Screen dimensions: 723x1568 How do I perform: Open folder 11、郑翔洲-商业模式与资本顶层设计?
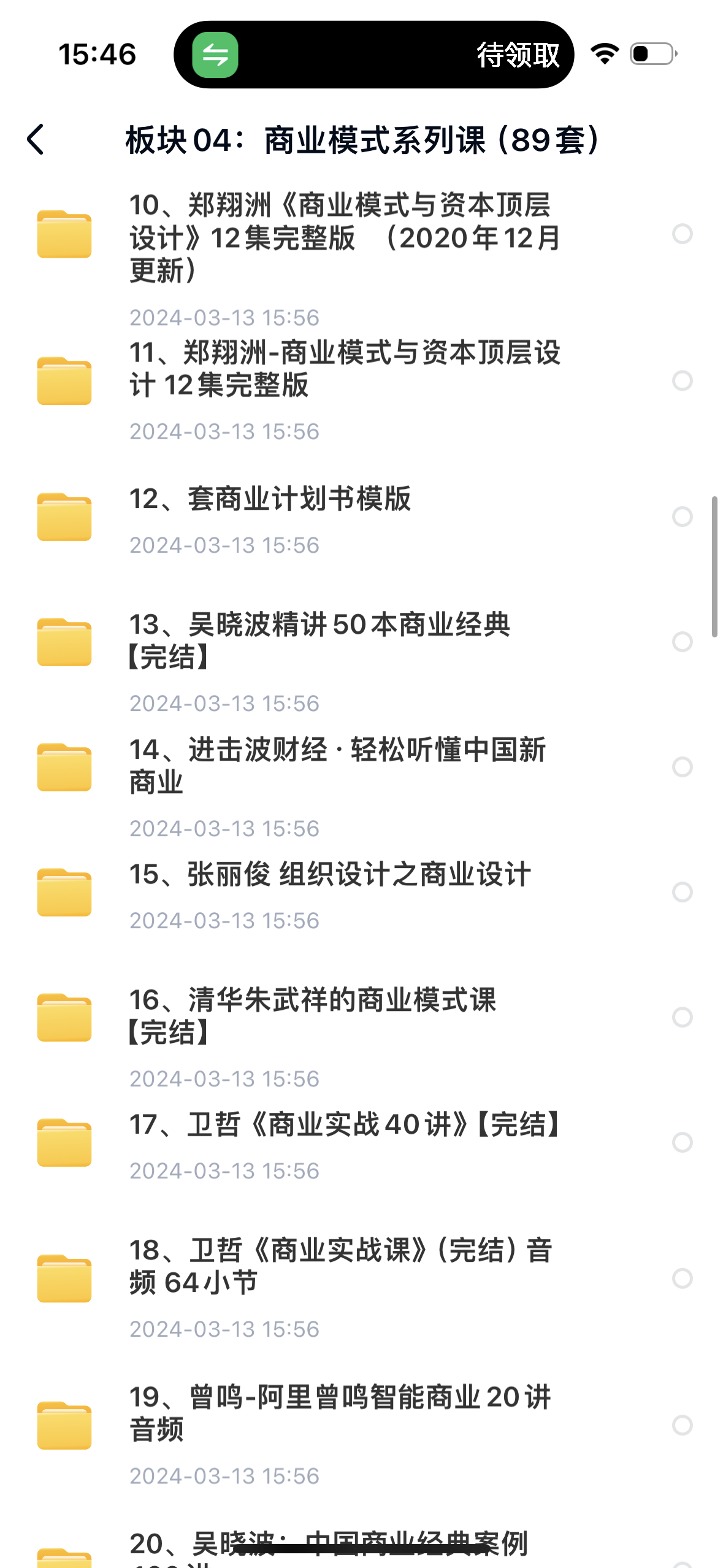point(343,369)
